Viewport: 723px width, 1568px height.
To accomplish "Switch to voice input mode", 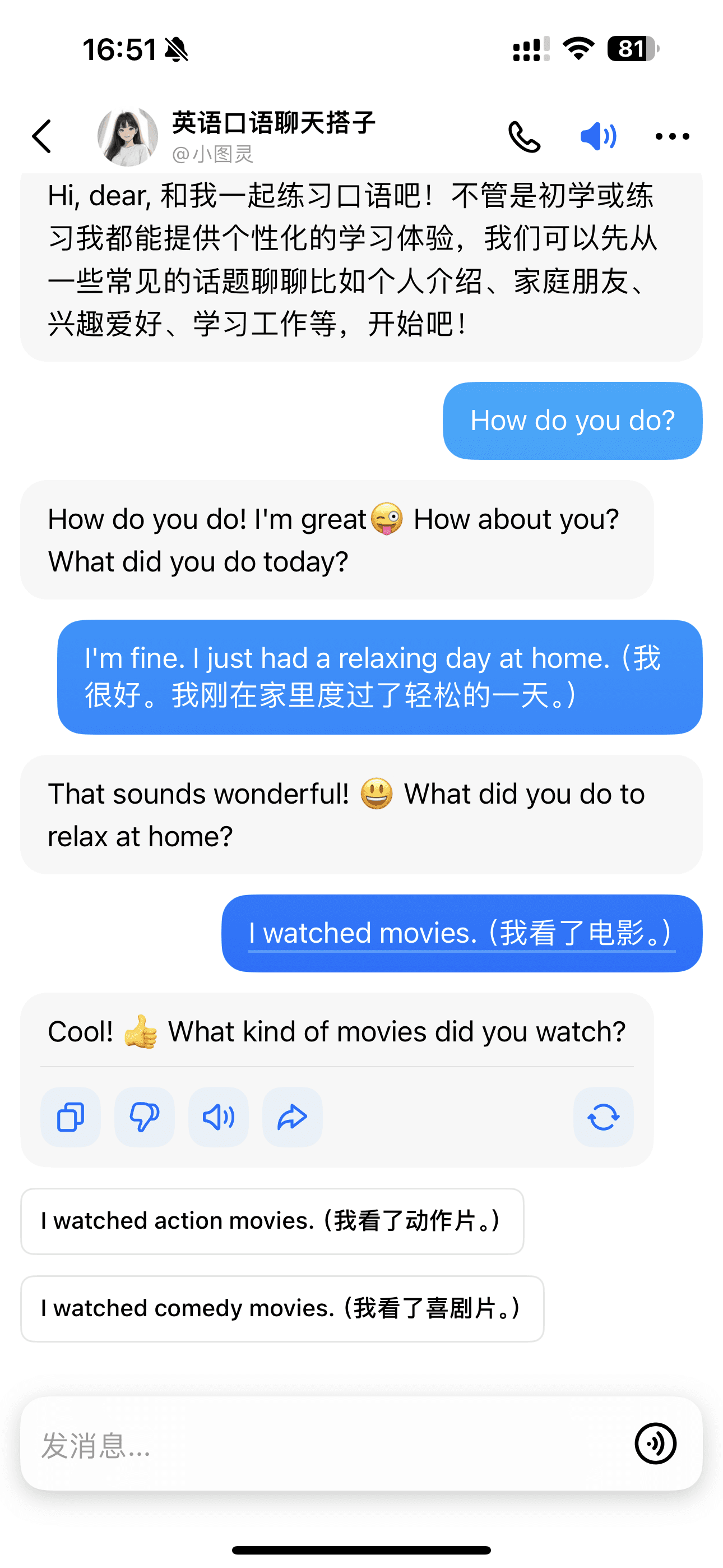I will (655, 1443).
